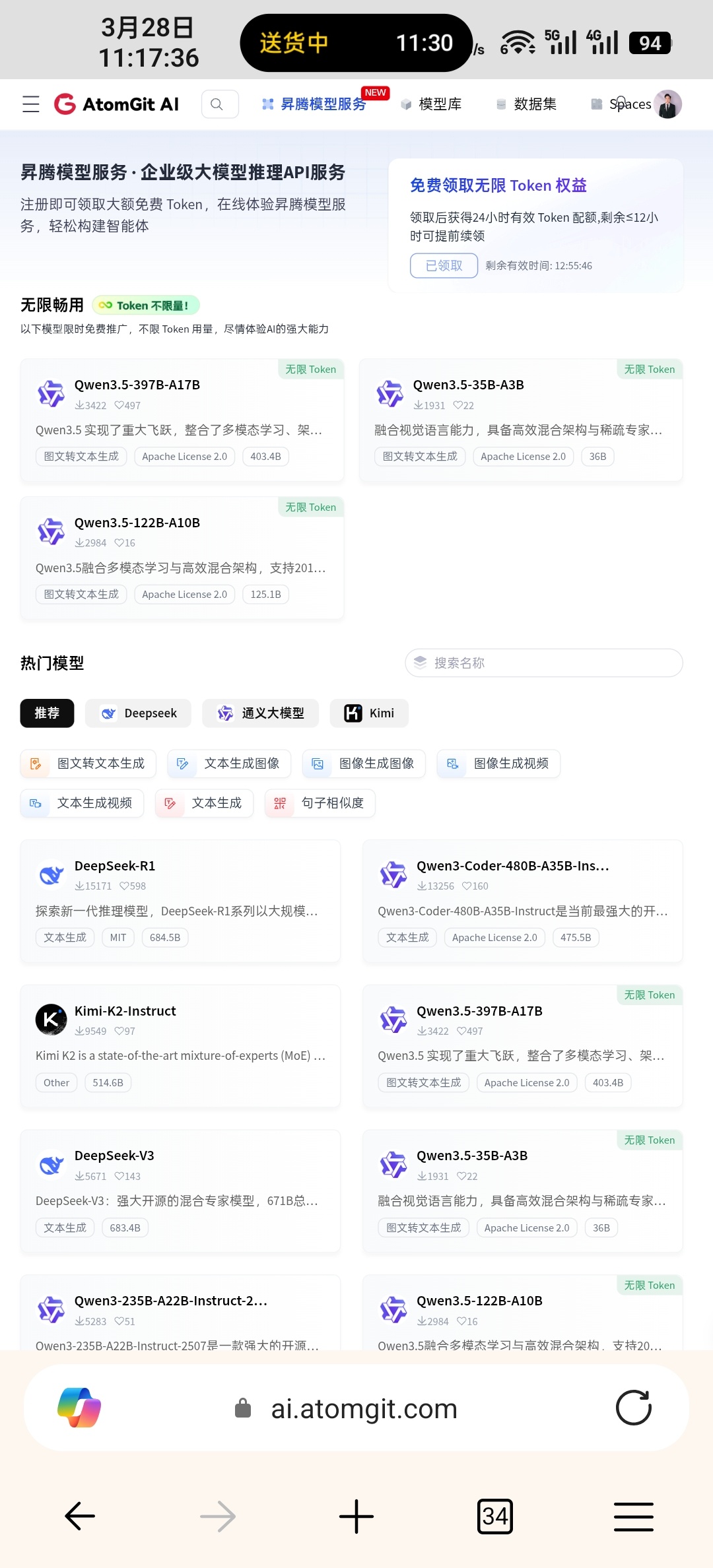Click the 搜索名称 search input field
The image size is (713, 1568).
543,663
